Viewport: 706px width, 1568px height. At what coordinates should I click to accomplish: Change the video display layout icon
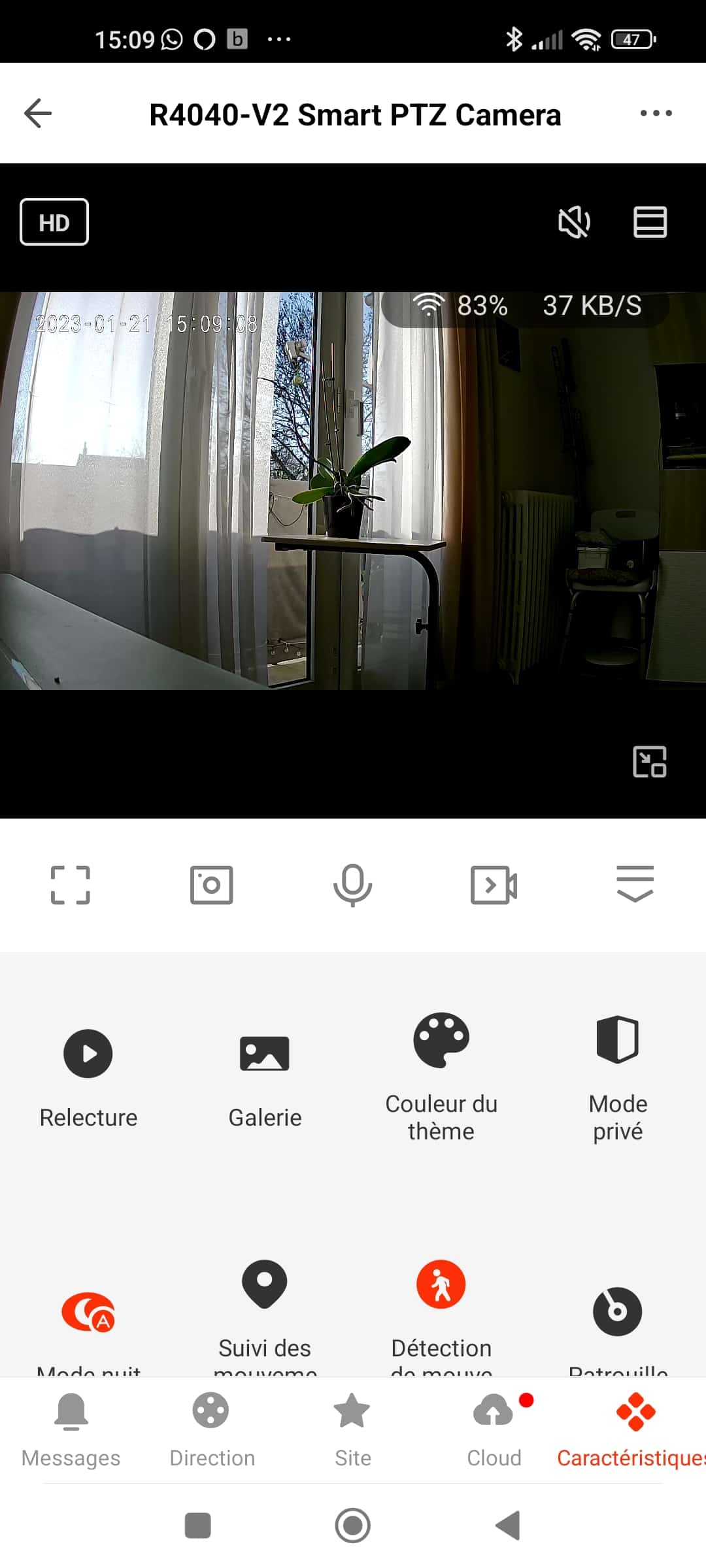pyautogui.click(x=650, y=222)
